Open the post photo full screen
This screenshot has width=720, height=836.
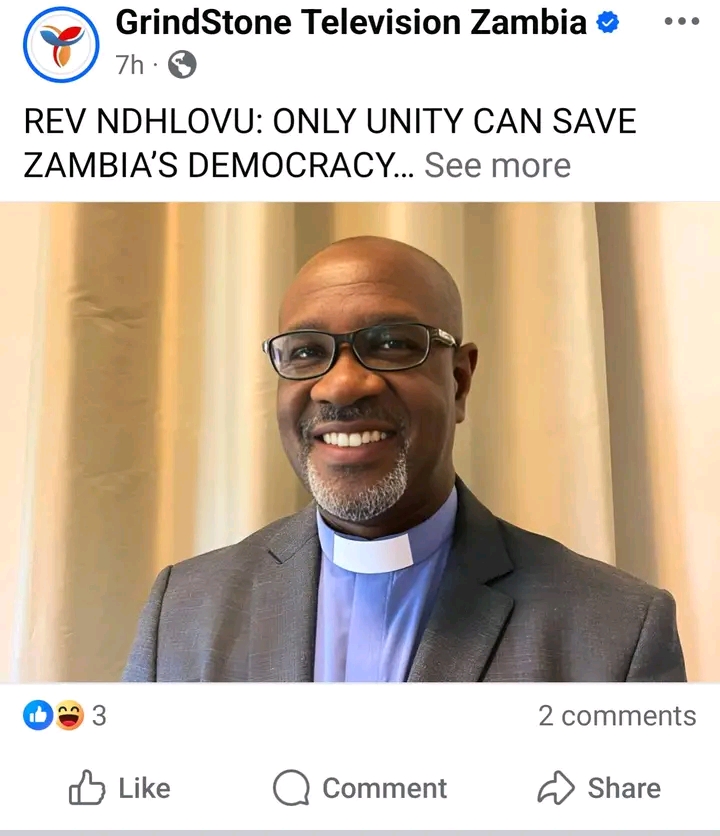click(360, 440)
